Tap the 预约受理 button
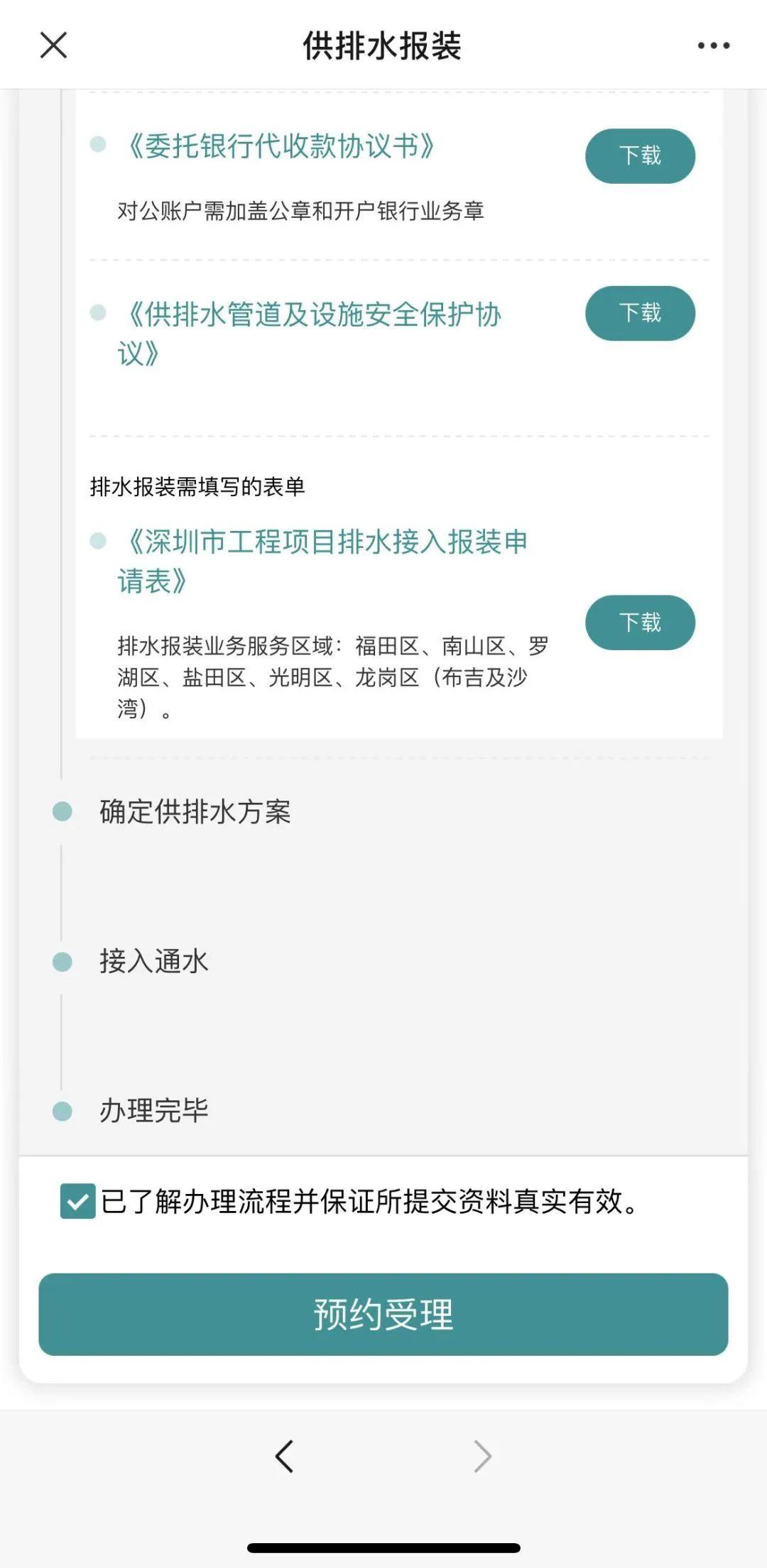 pos(383,1314)
